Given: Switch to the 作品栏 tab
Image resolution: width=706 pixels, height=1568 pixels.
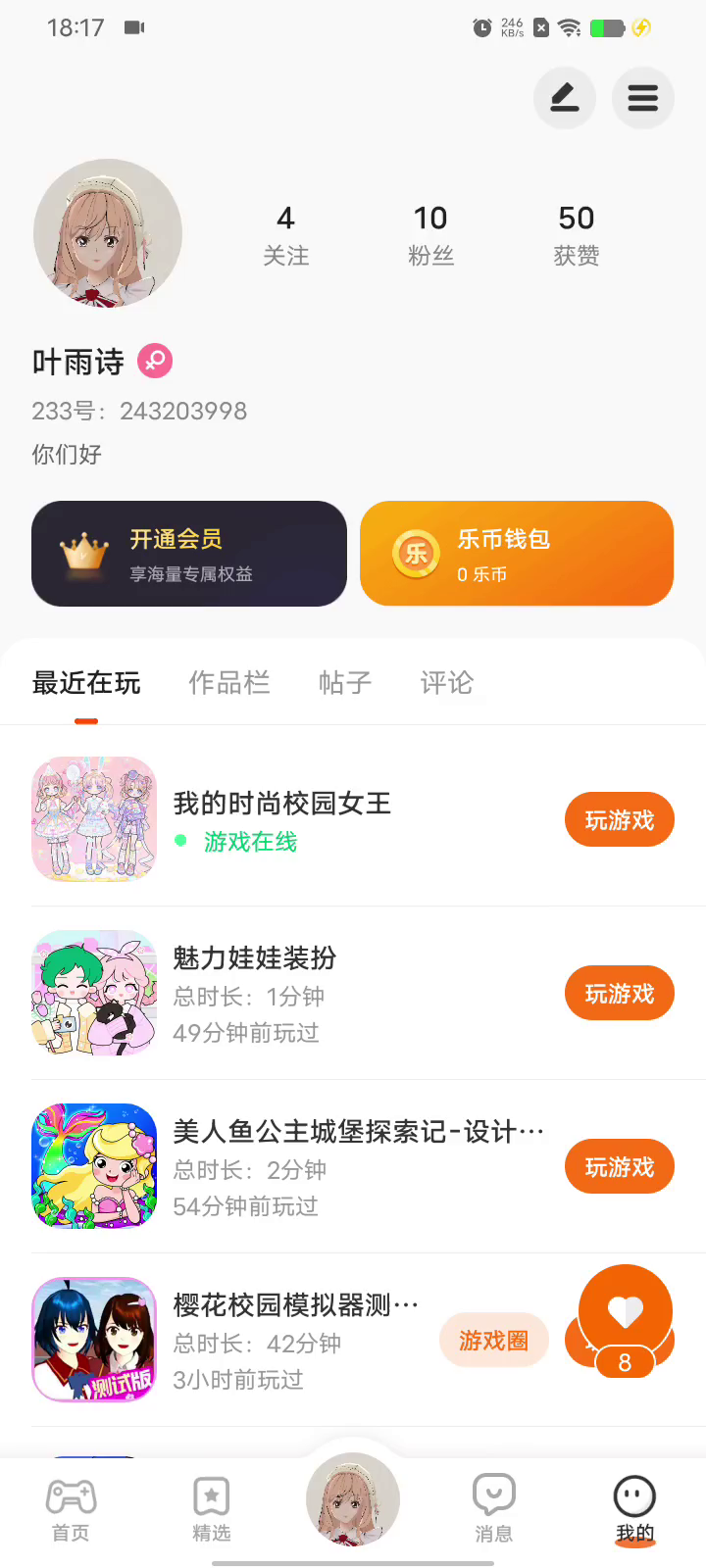Looking at the screenshot, I should [229, 683].
